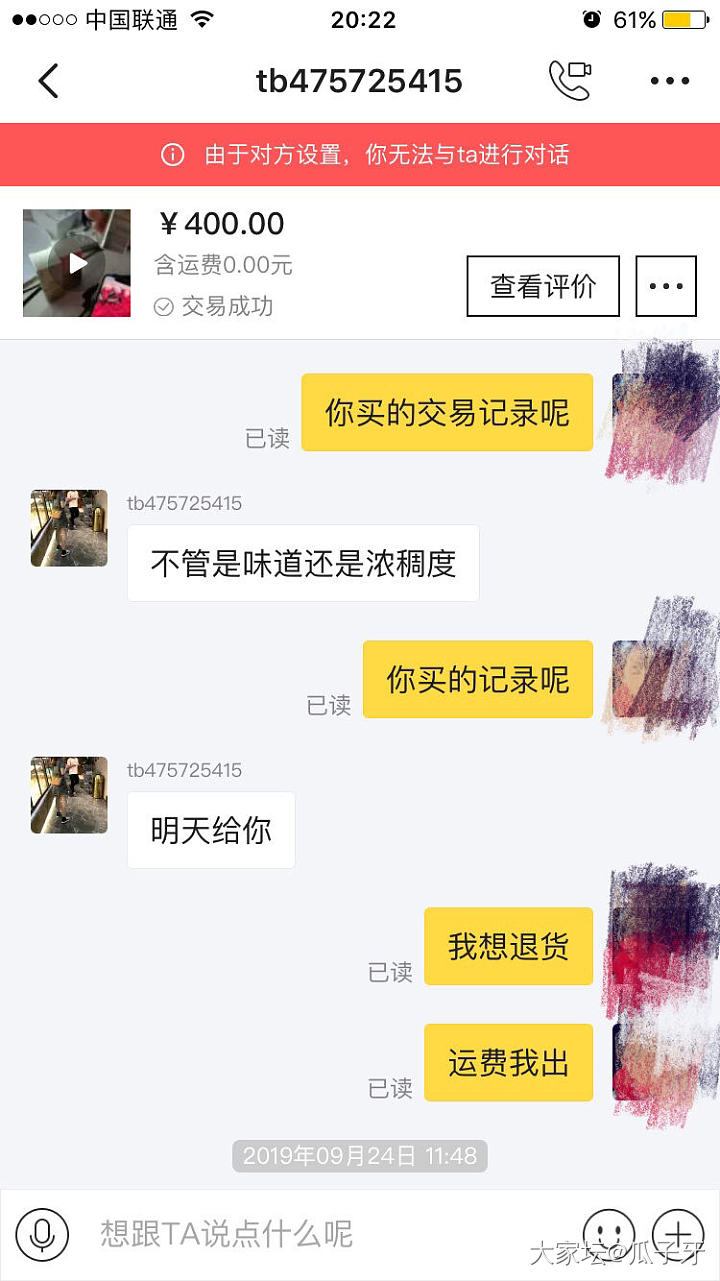Viewport: 720px width, 1281px height.
Task: Focus the 想跟TA说点什么呢 message field
Action: tap(320, 1233)
